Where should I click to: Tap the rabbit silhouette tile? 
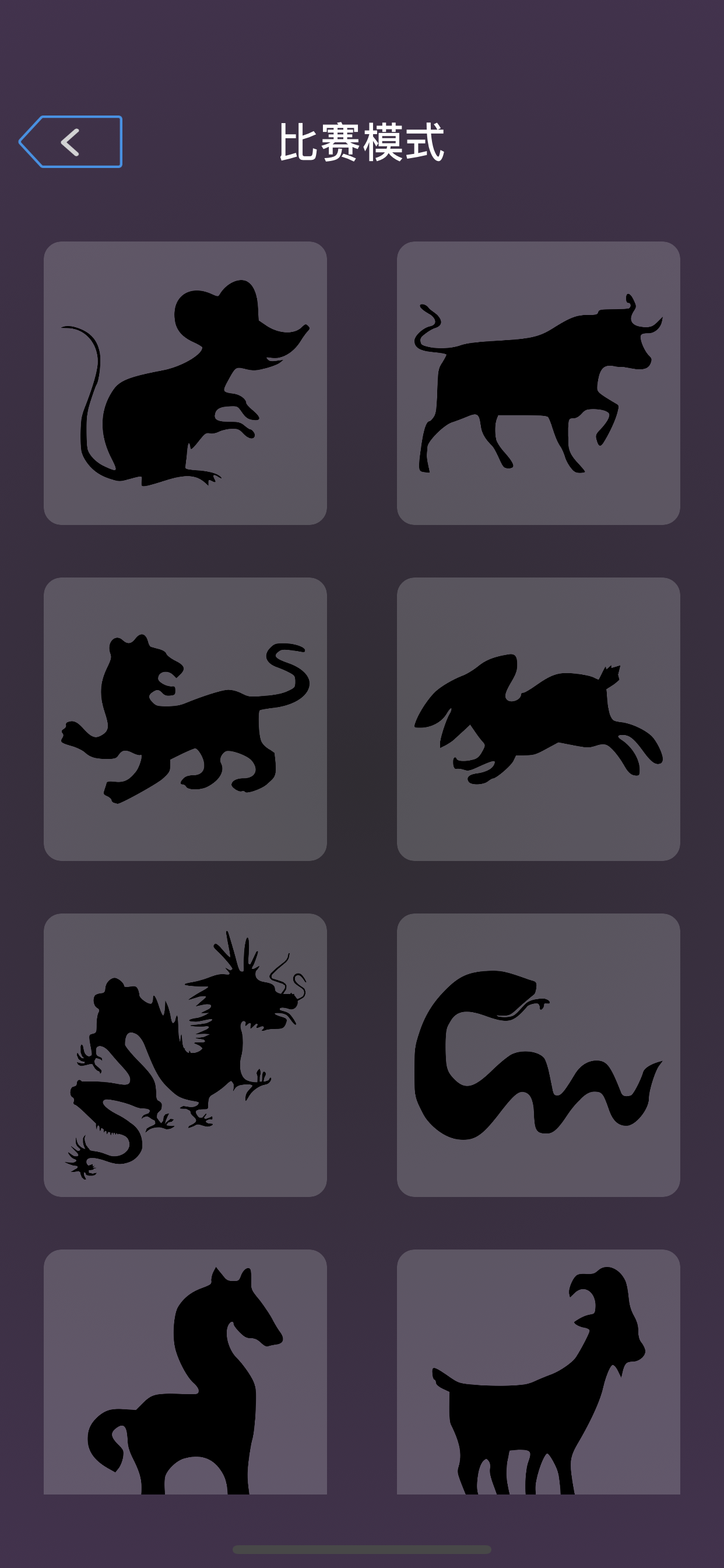tap(538, 719)
